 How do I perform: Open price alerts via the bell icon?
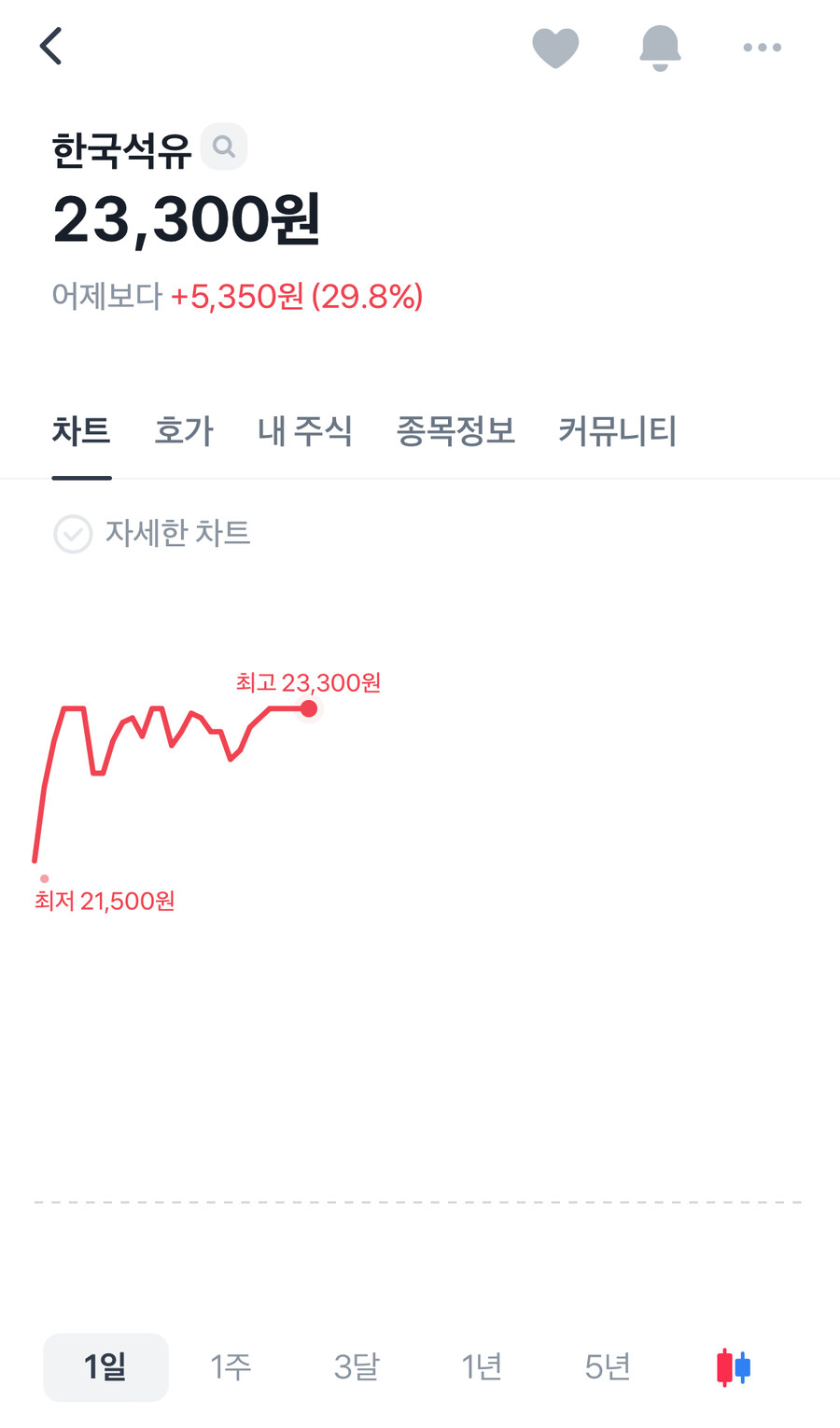[x=661, y=47]
